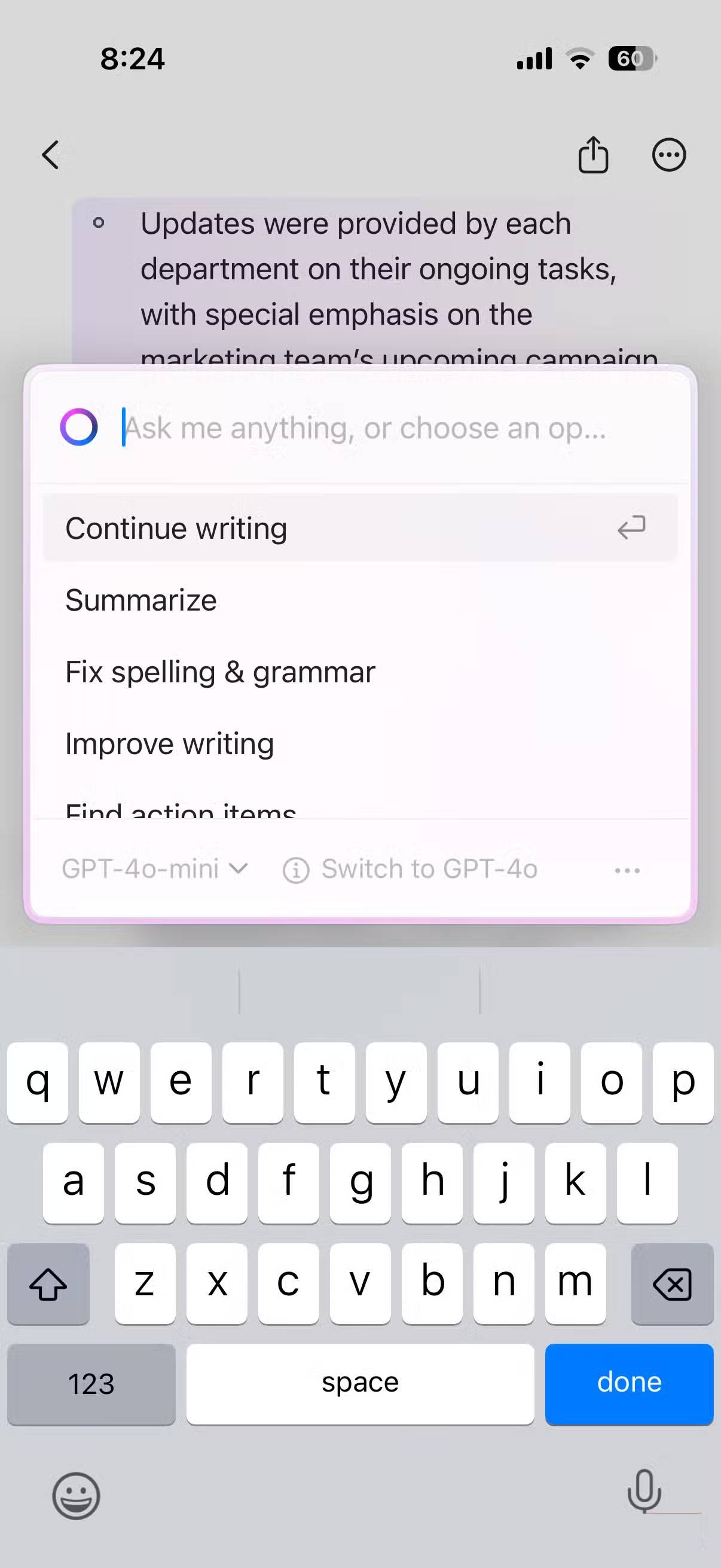This screenshot has height=1568, width=721.
Task: Open the emoji keyboard
Action: click(x=76, y=1494)
